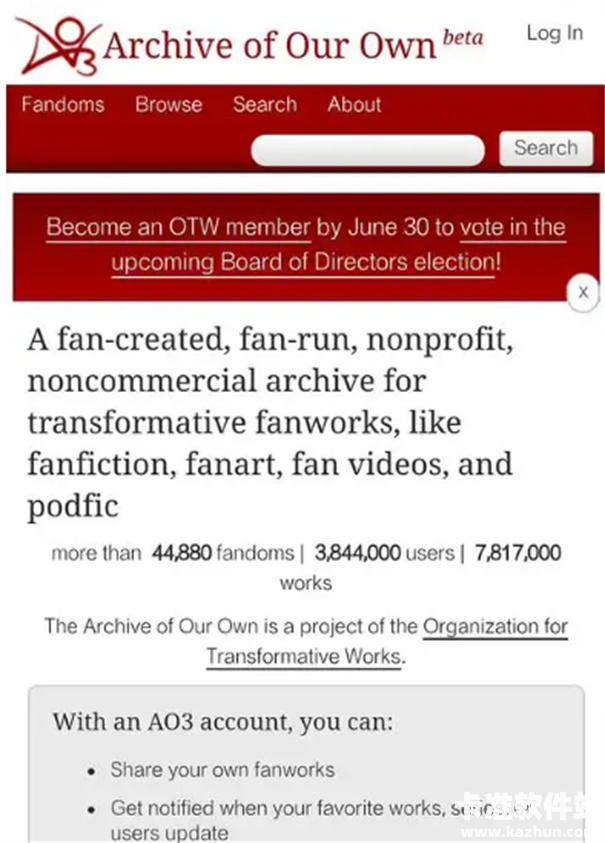Open the Board of Directors election link
The height and width of the screenshot is (843, 605).
(x=304, y=263)
